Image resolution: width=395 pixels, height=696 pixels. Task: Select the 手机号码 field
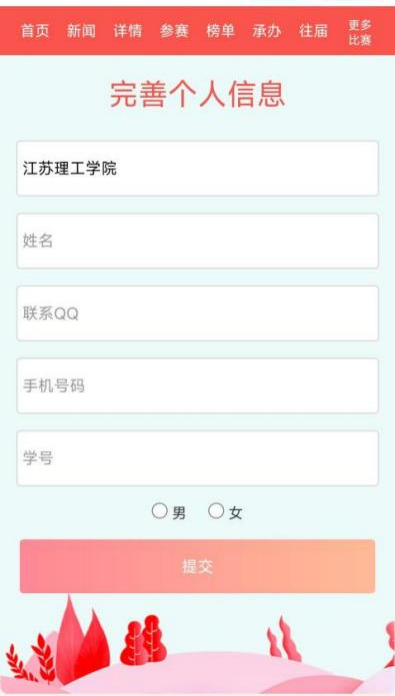(x=198, y=386)
